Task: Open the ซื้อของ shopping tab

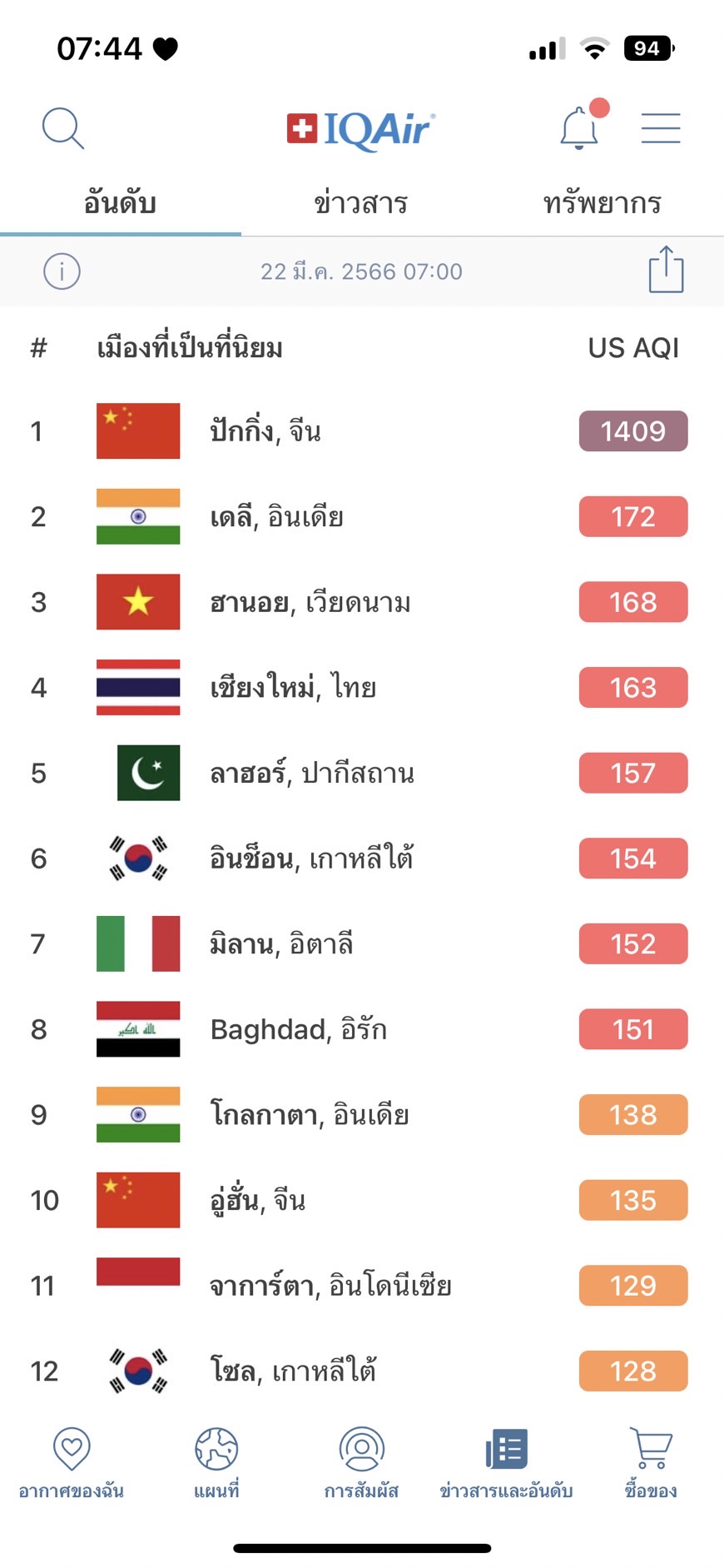Action: click(x=651, y=1462)
